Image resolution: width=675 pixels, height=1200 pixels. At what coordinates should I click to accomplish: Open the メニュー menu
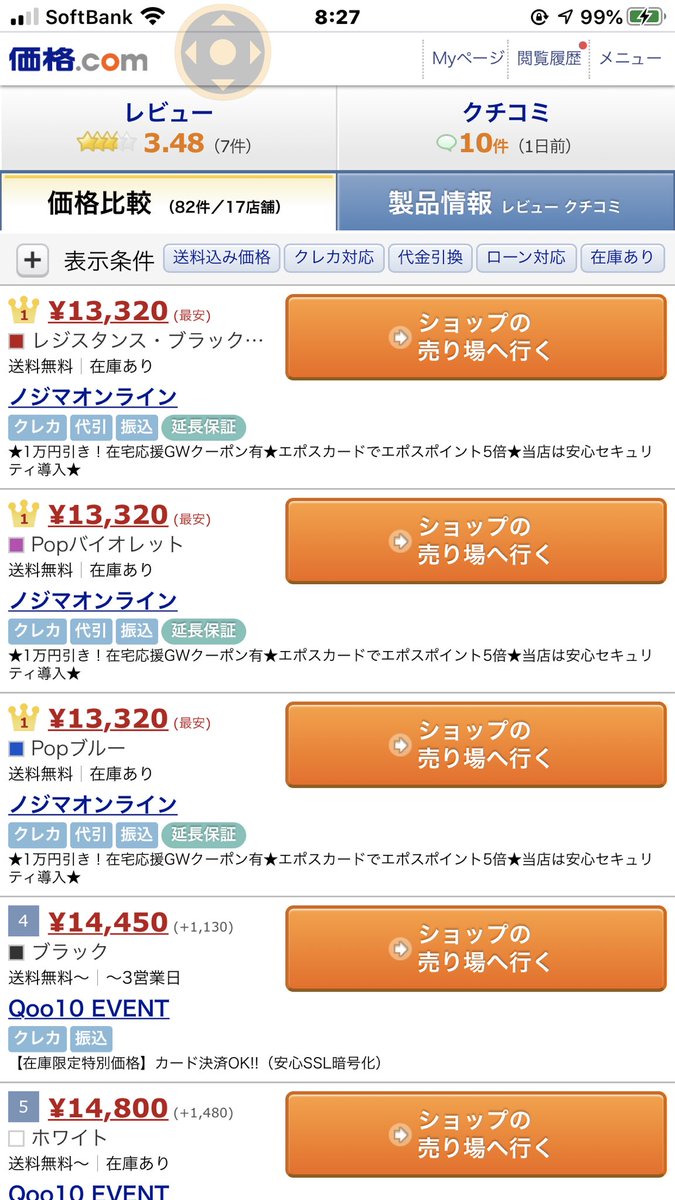point(630,58)
